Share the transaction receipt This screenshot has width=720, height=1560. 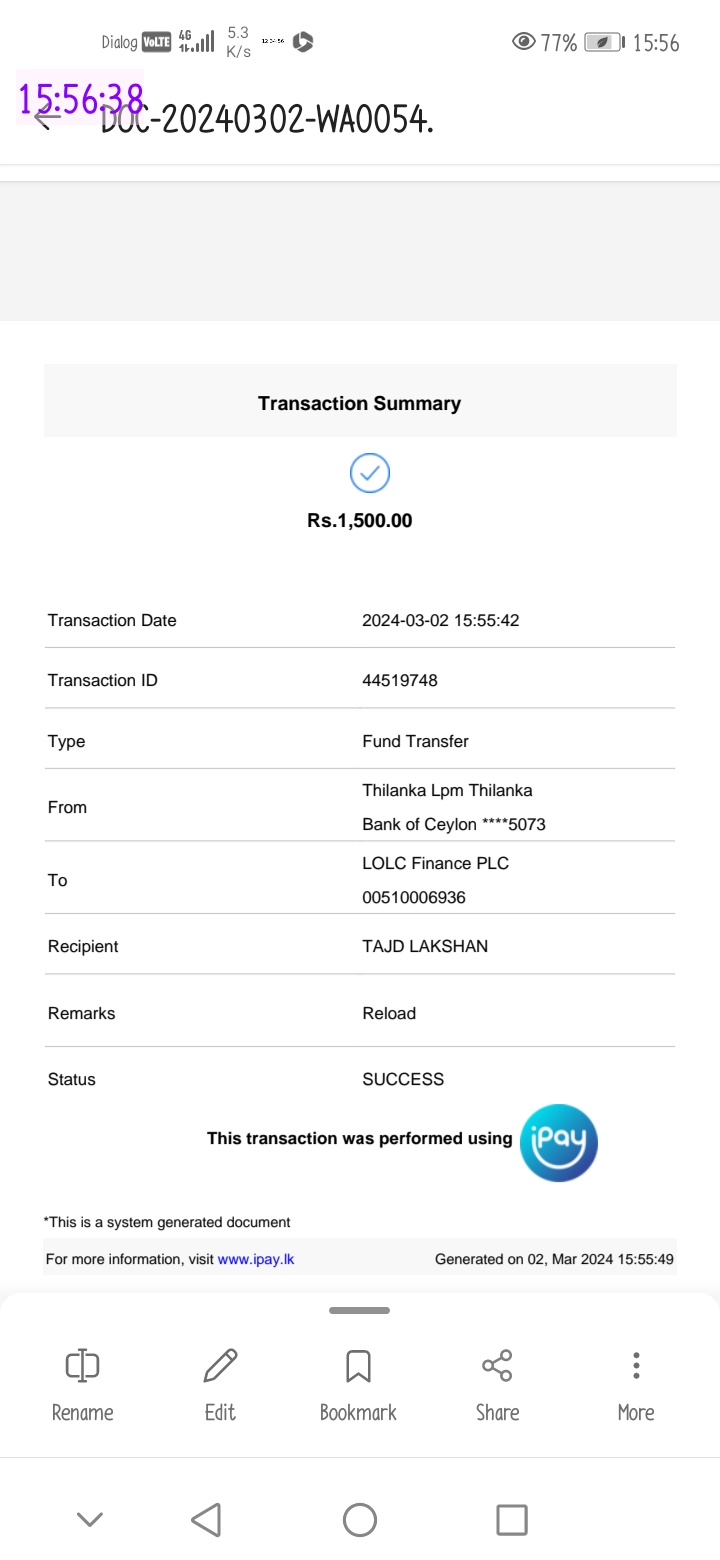[x=497, y=1385]
